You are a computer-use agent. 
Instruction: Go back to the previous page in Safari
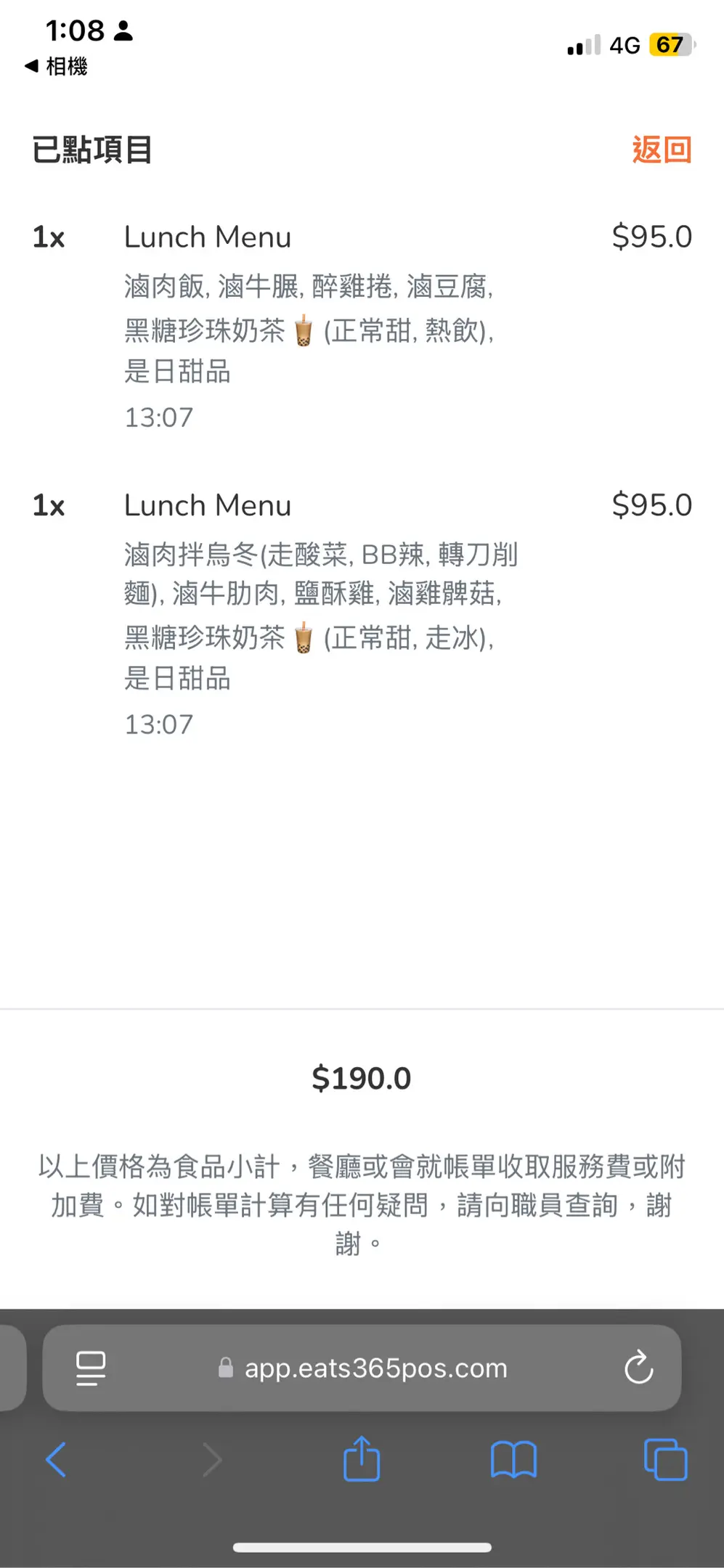click(56, 1460)
